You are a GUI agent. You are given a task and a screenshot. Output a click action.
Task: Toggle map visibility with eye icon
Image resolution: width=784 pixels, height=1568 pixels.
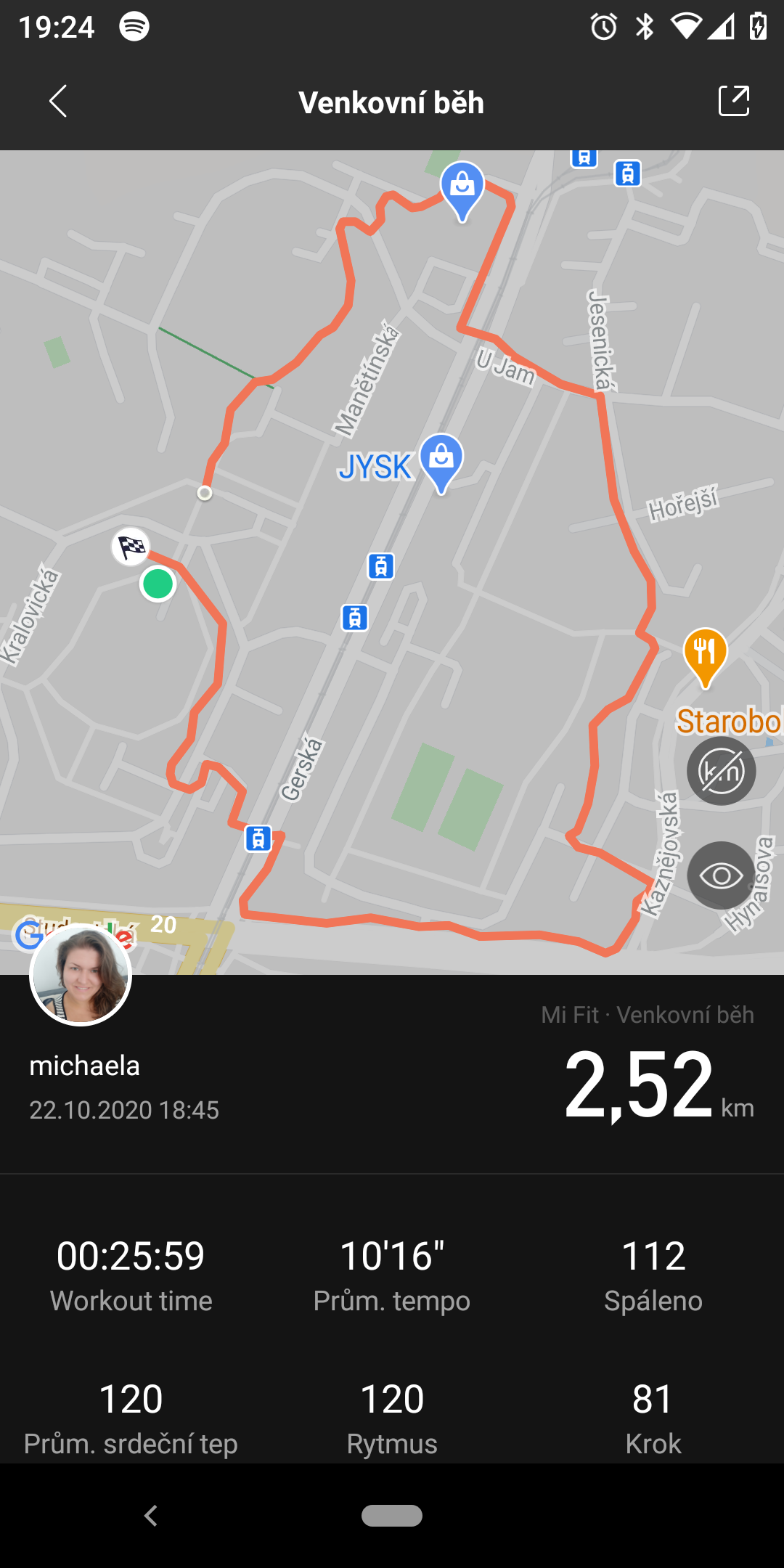point(721,875)
